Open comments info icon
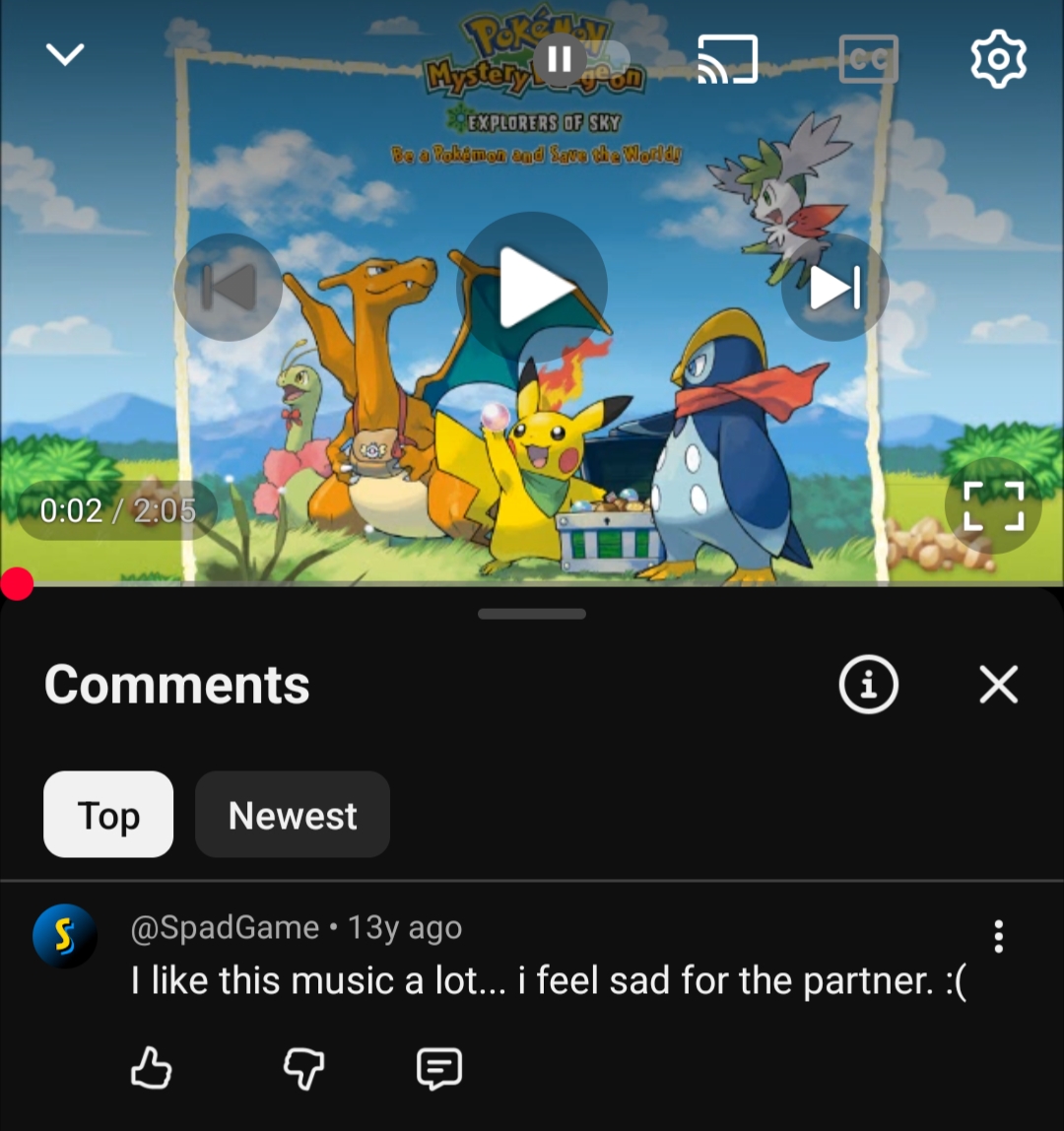 pos(868,684)
